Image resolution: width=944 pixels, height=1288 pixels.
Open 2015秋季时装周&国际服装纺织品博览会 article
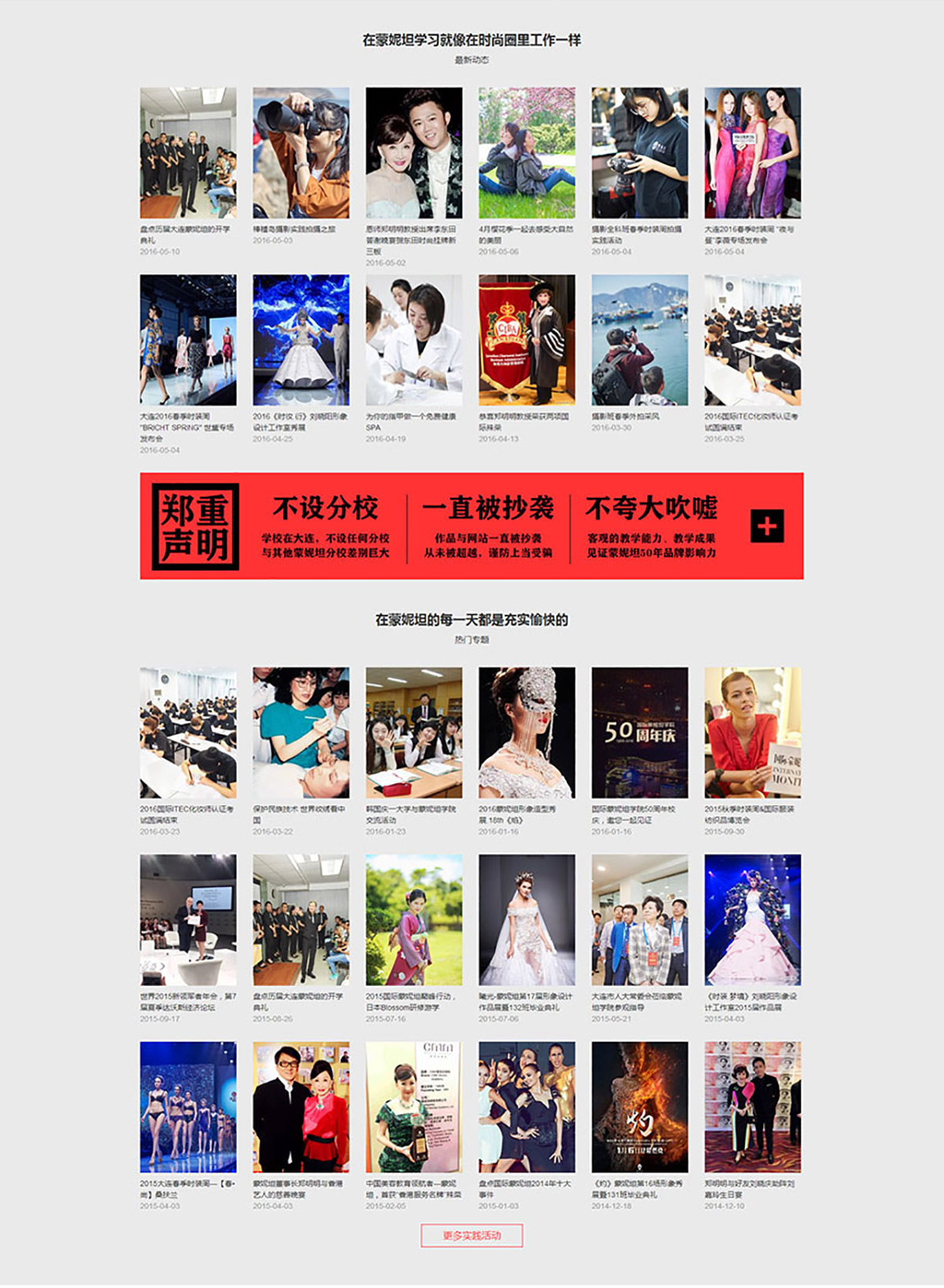click(x=753, y=733)
